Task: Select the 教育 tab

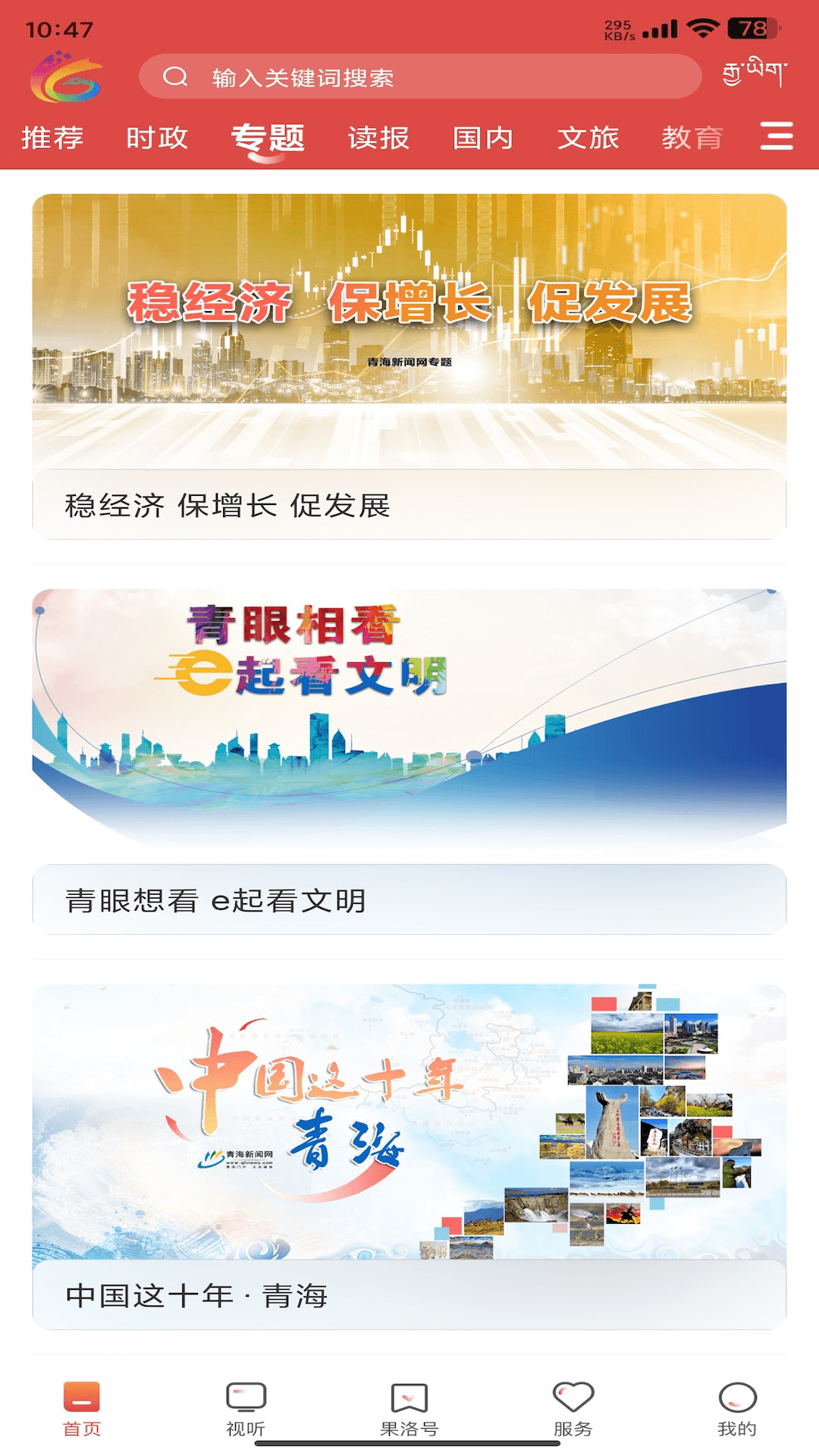Action: point(694,139)
